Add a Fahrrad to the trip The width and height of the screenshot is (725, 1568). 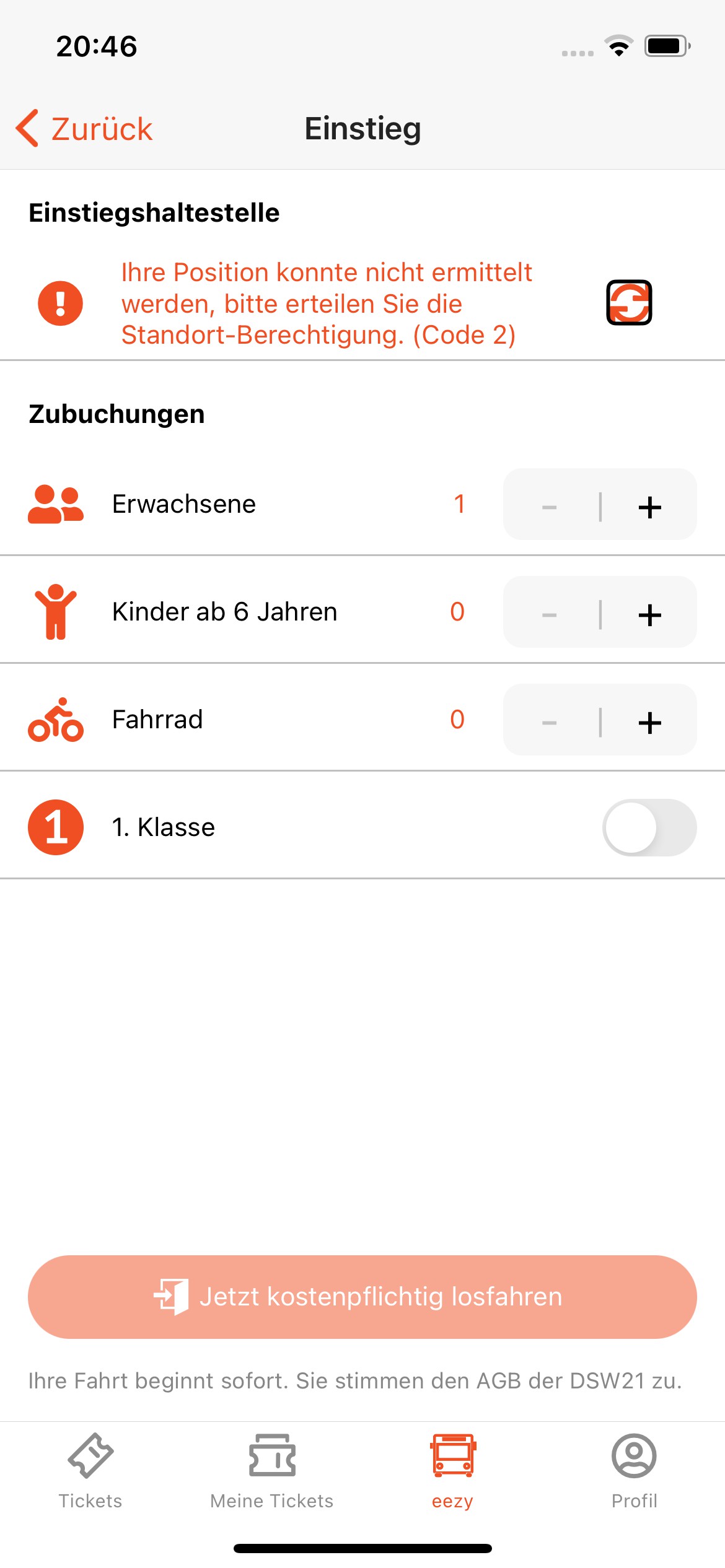click(x=649, y=721)
